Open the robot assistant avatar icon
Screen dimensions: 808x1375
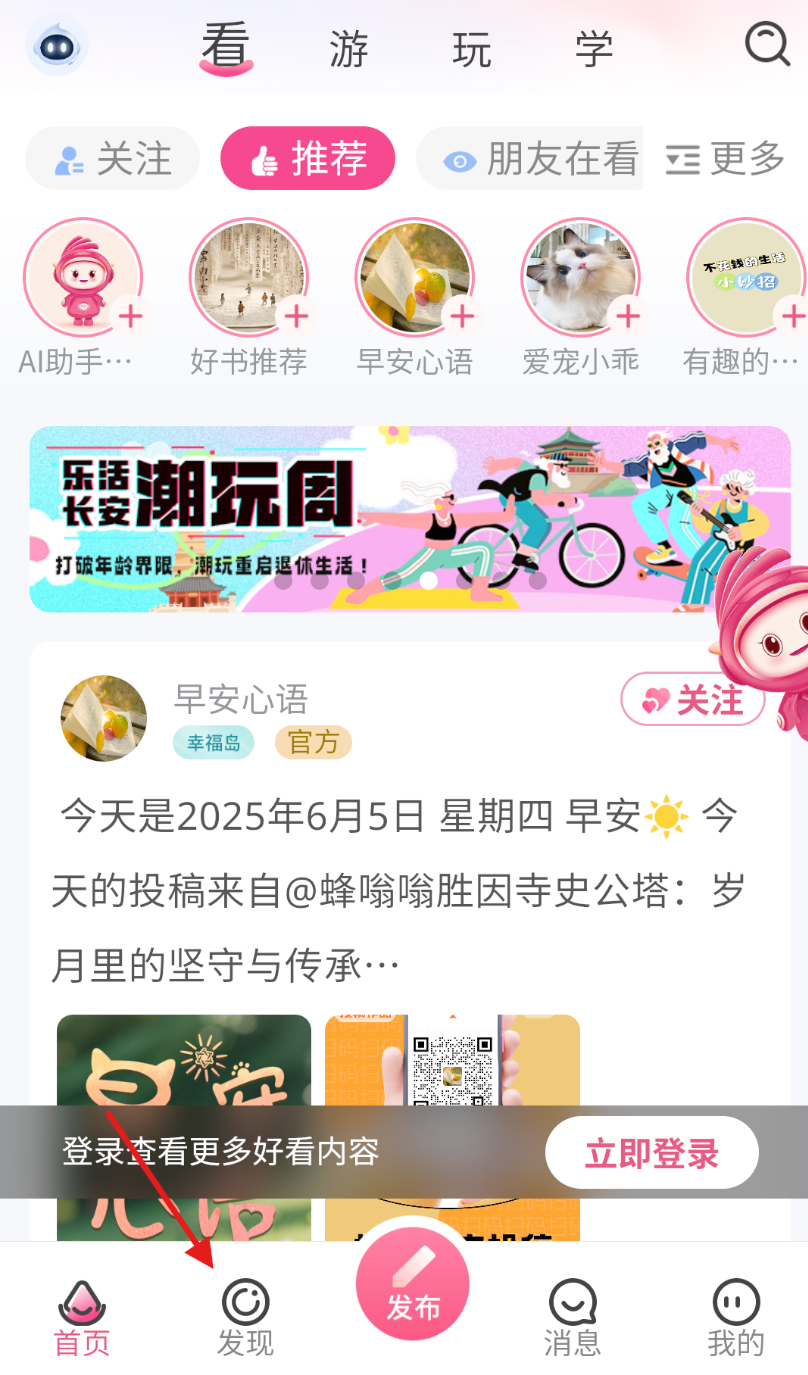tap(56, 46)
